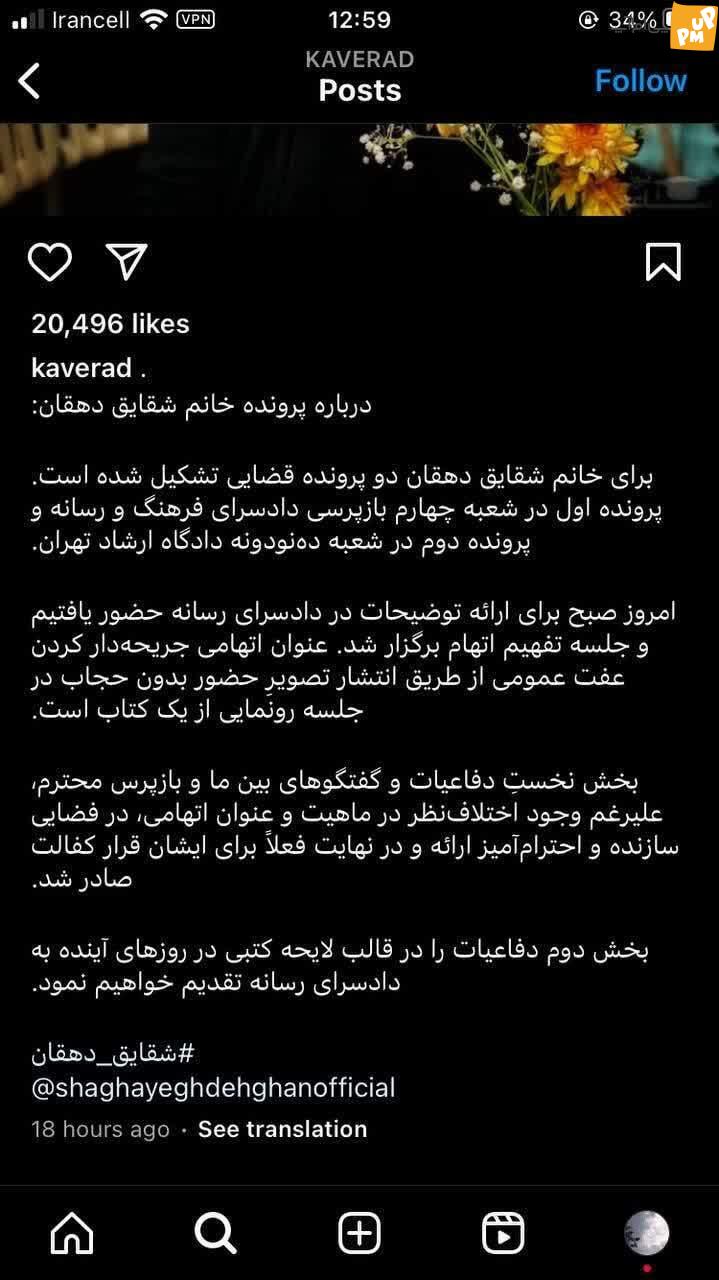Switch to the Home tab

[x=72, y=1233]
